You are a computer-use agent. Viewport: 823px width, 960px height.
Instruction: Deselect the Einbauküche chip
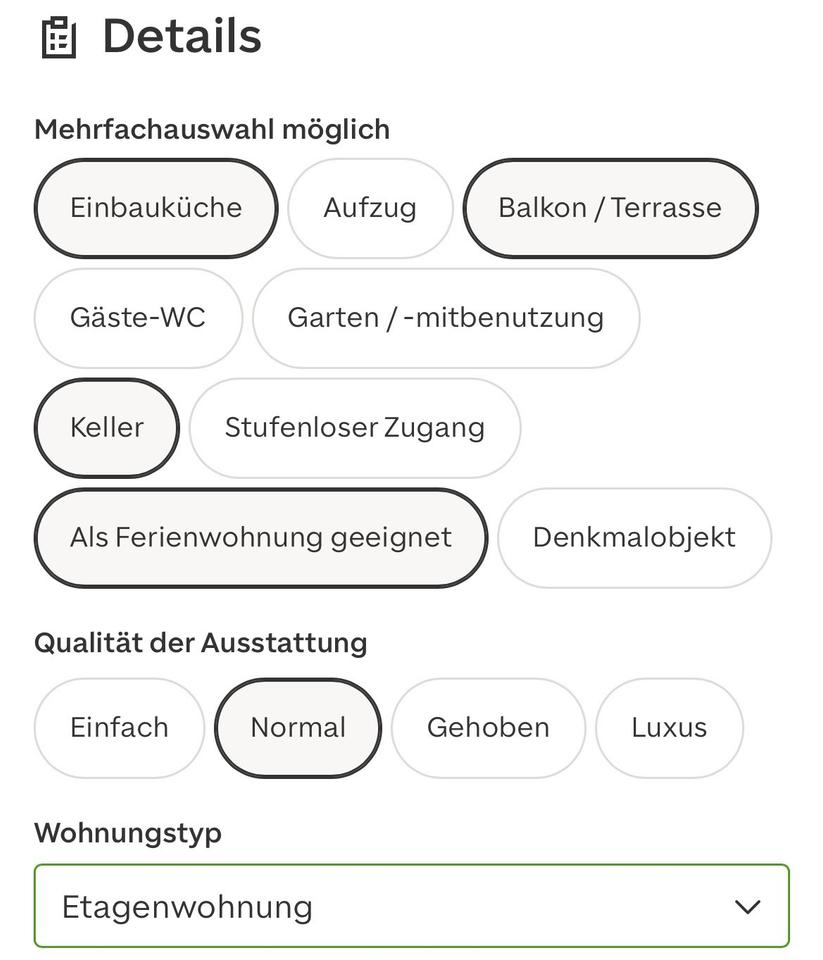[156, 208]
